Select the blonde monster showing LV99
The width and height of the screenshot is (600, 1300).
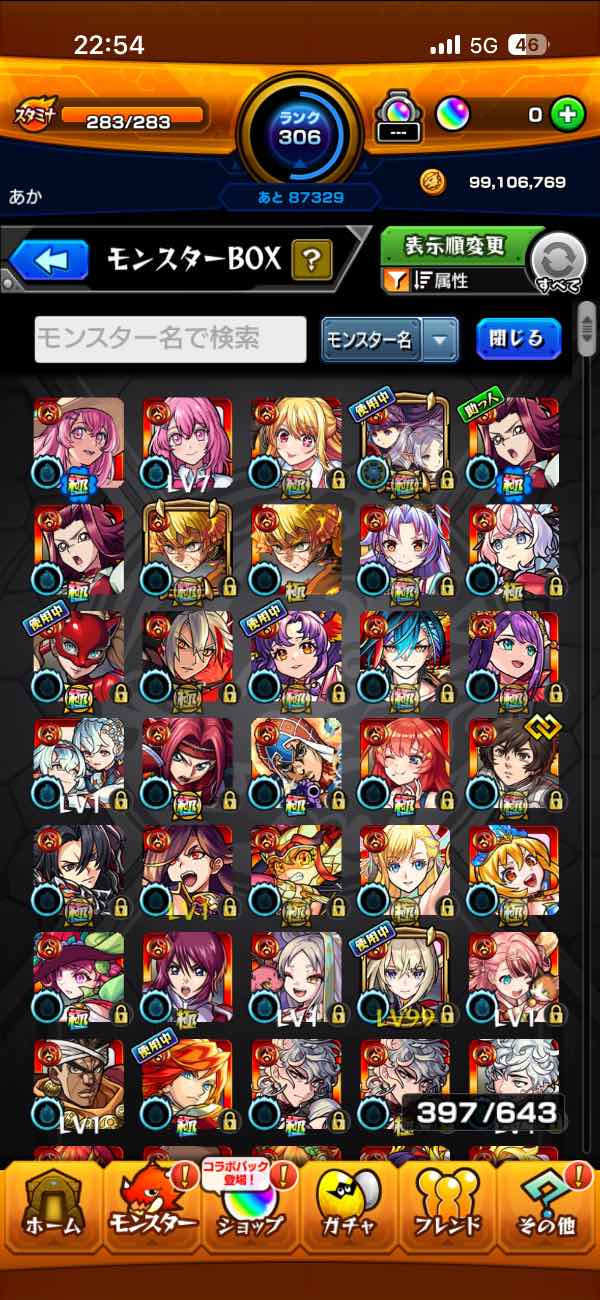point(405,978)
